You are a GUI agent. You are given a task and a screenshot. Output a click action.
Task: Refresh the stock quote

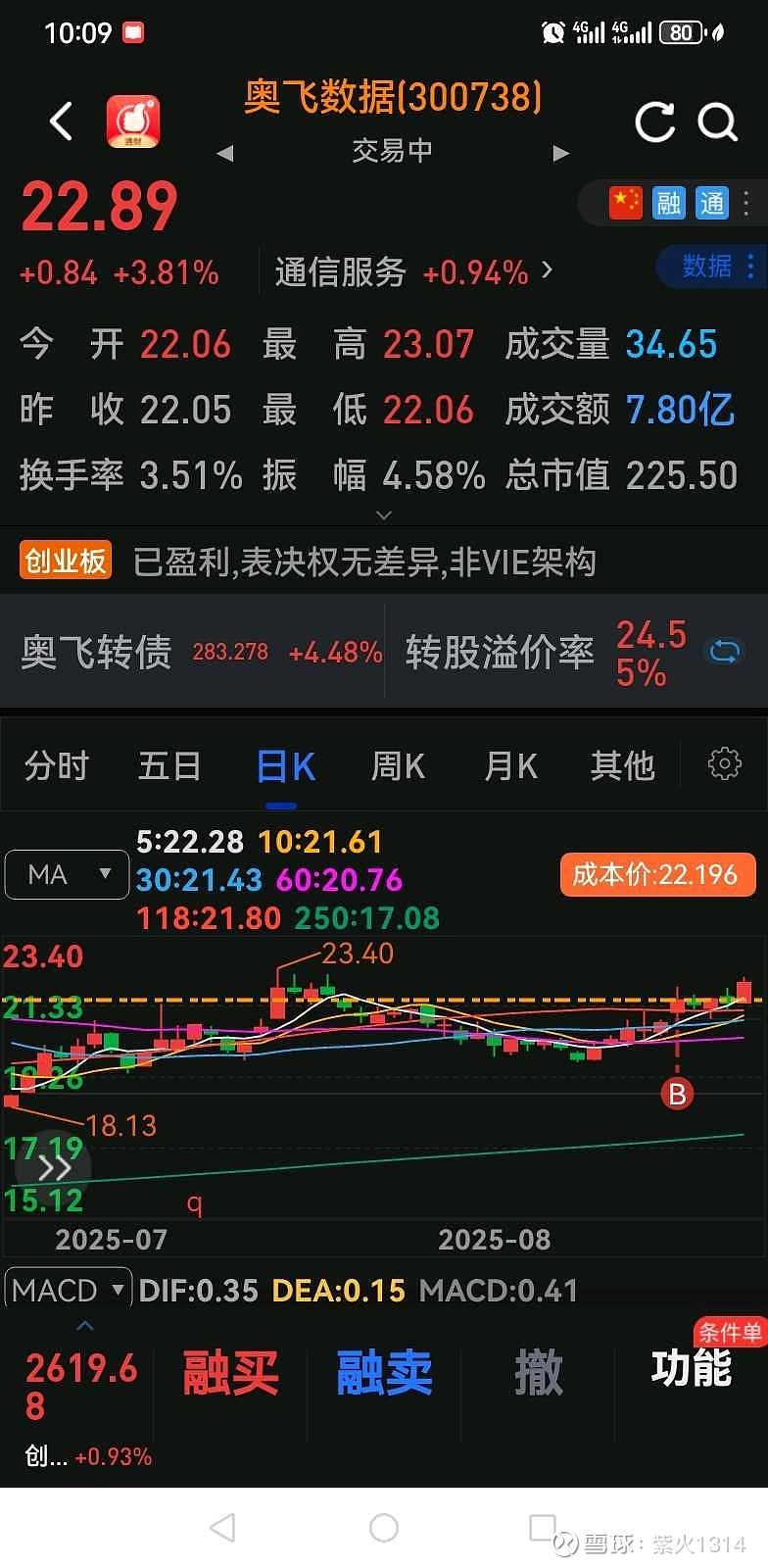(654, 122)
